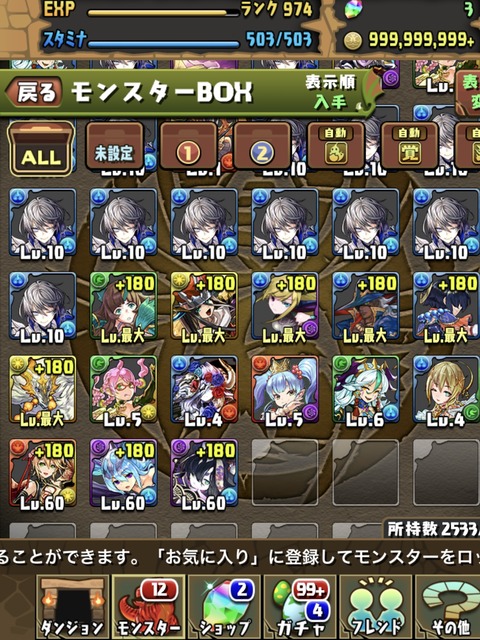Go to the ショップ tab

[224, 607]
